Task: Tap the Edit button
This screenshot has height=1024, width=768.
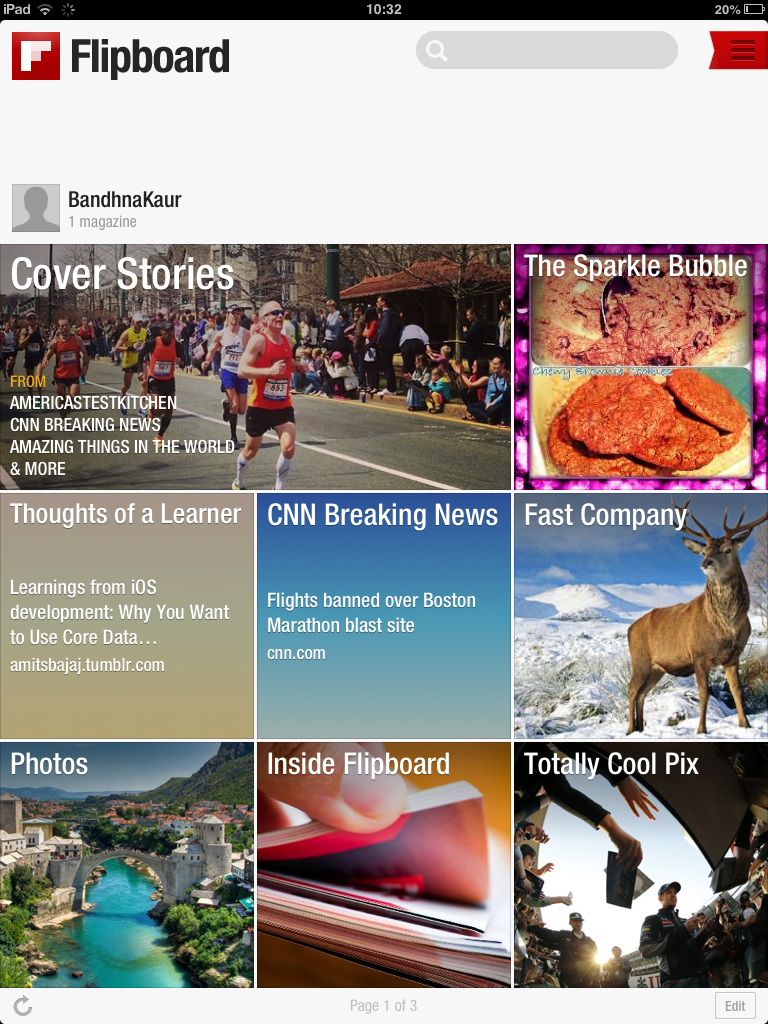Action: pyautogui.click(x=735, y=1006)
